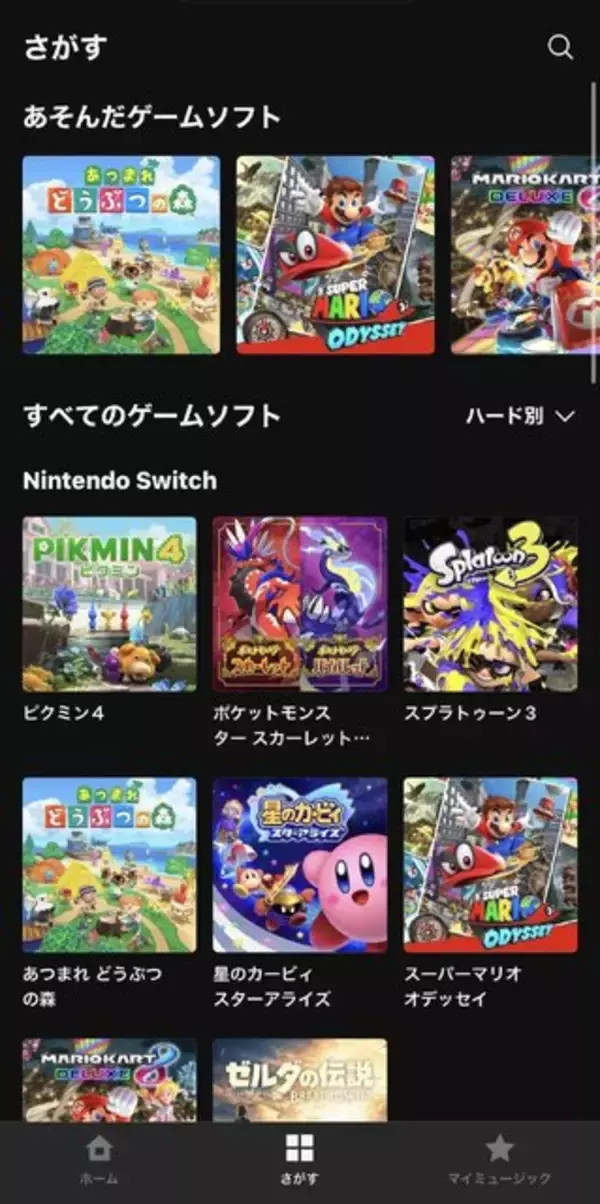Go to the マイミュージック tab

[499, 1160]
